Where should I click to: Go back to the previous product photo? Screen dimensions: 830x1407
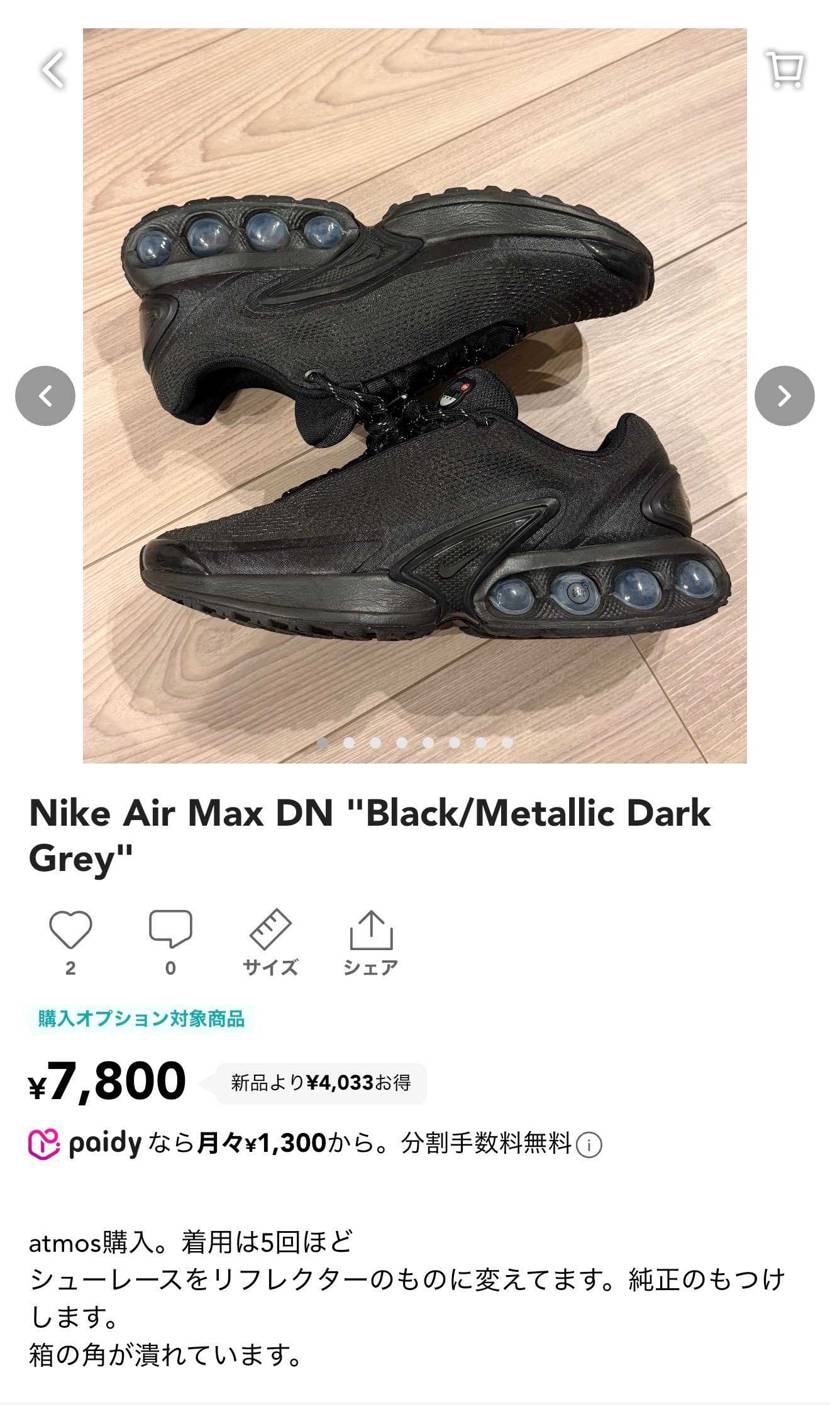click(x=45, y=395)
